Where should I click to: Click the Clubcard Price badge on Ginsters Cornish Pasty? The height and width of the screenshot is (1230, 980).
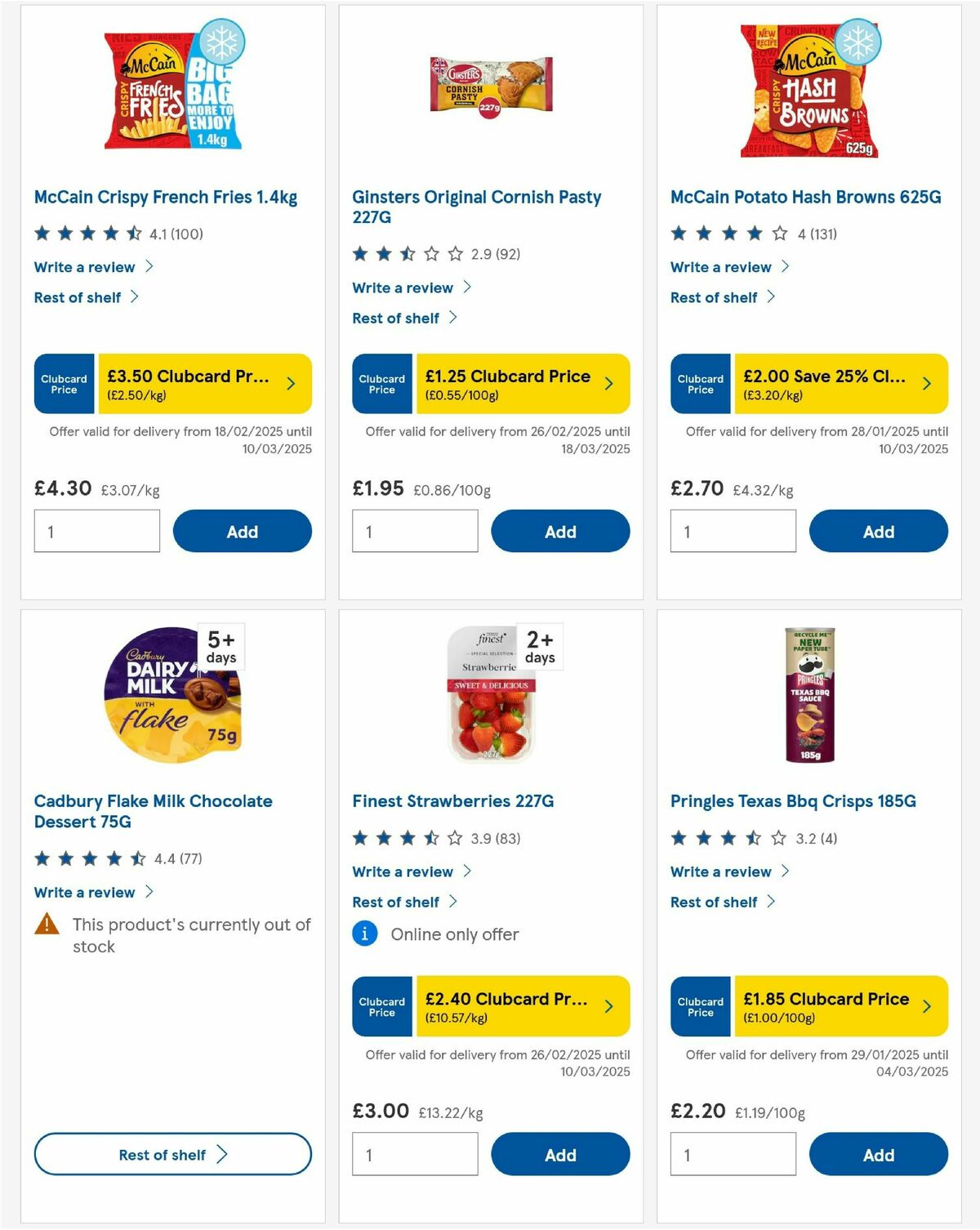[x=381, y=383]
